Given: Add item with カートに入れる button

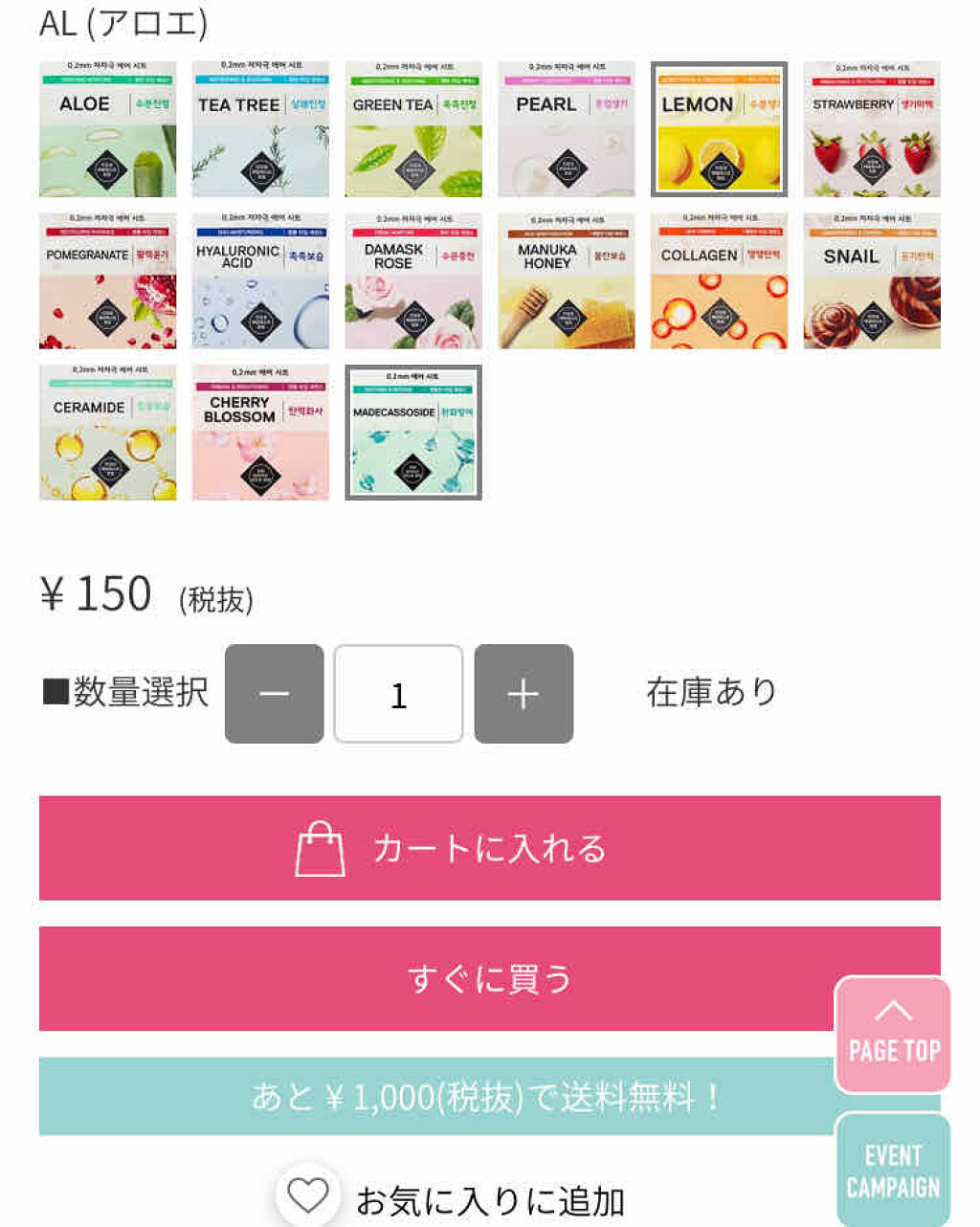Looking at the screenshot, I should [489, 848].
